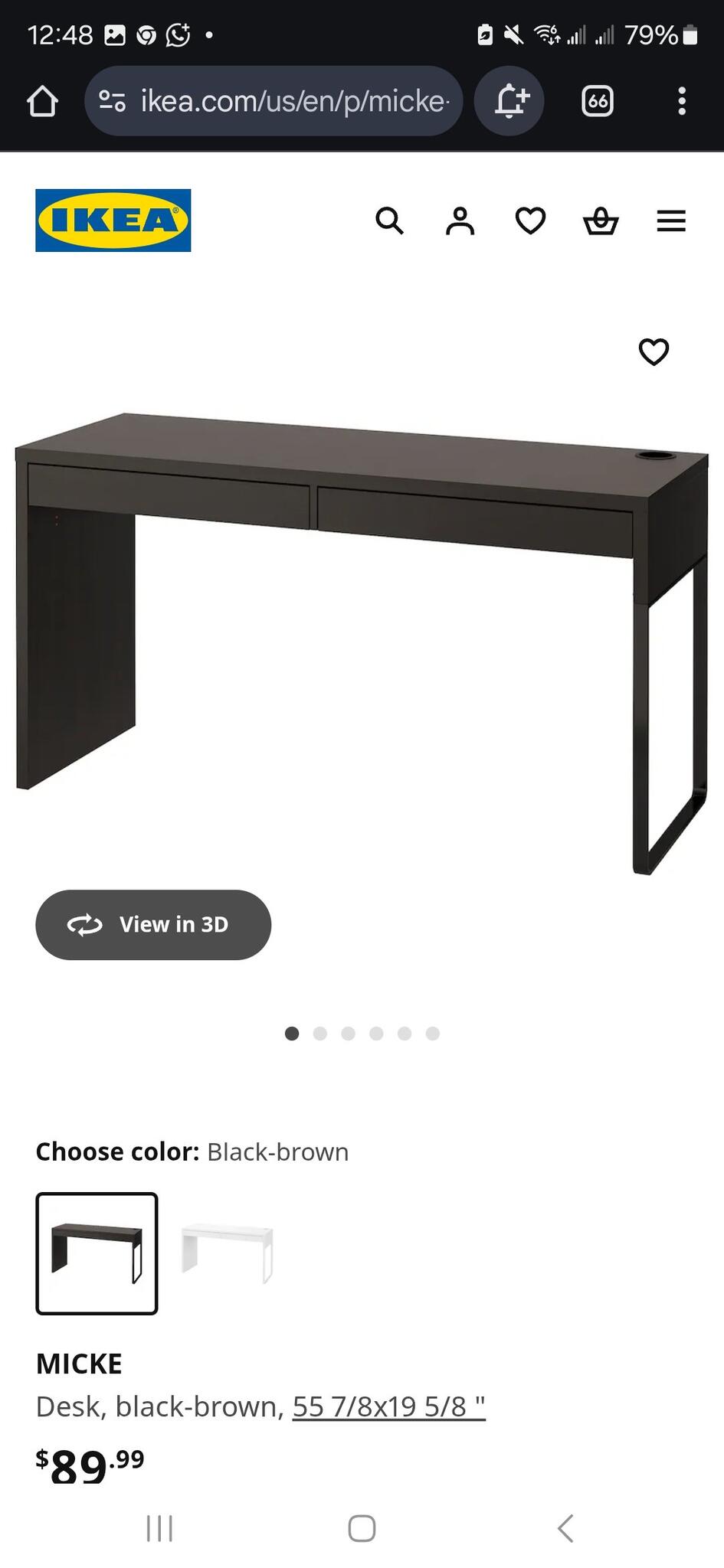The height and width of the screenshot is (1568, 724).
Task: Tap the browser's bell-plus notification icon
Action: pyautogui.click(x=509, y=101)
